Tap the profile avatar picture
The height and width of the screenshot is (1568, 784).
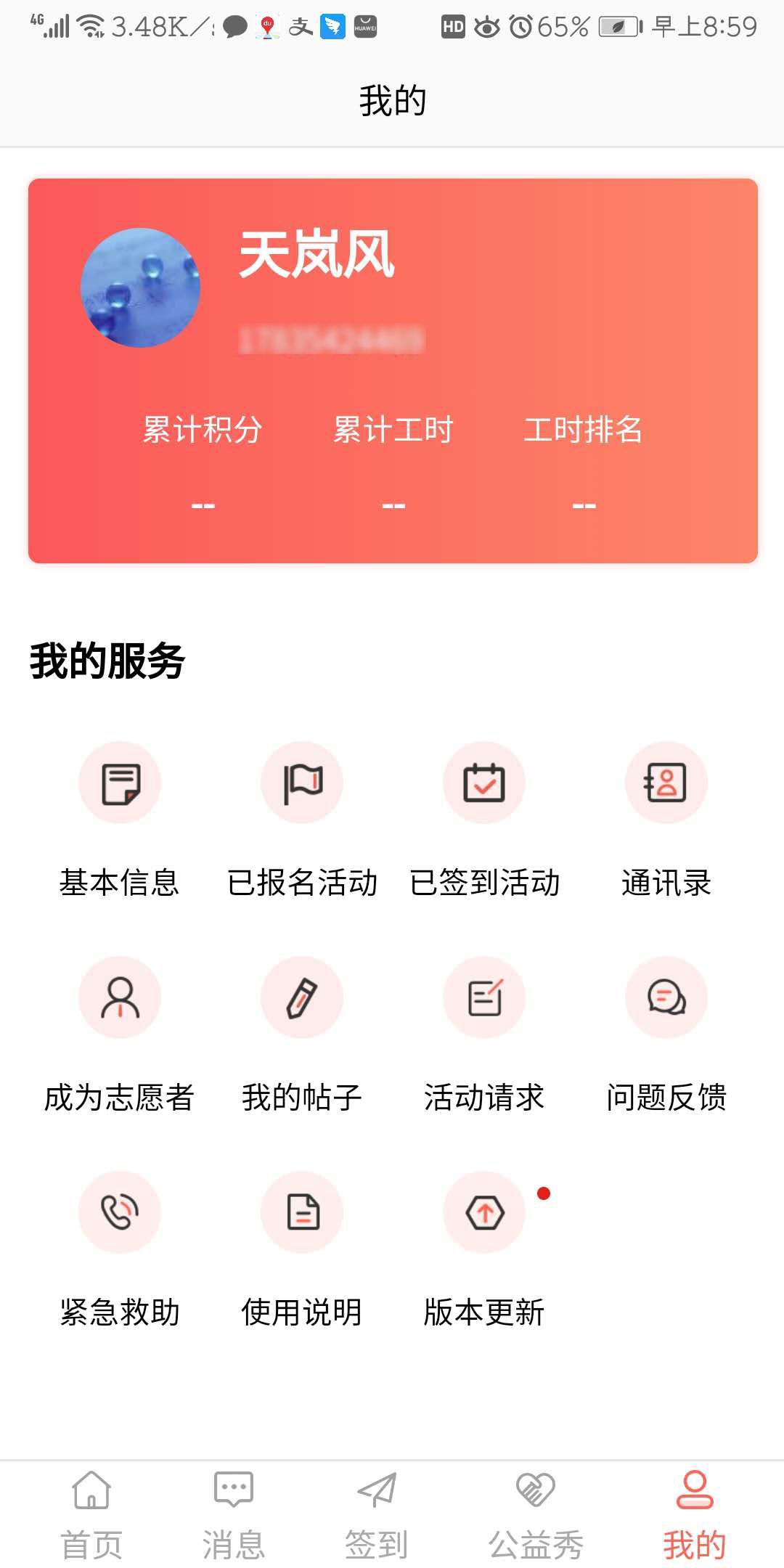pos(140,287)
